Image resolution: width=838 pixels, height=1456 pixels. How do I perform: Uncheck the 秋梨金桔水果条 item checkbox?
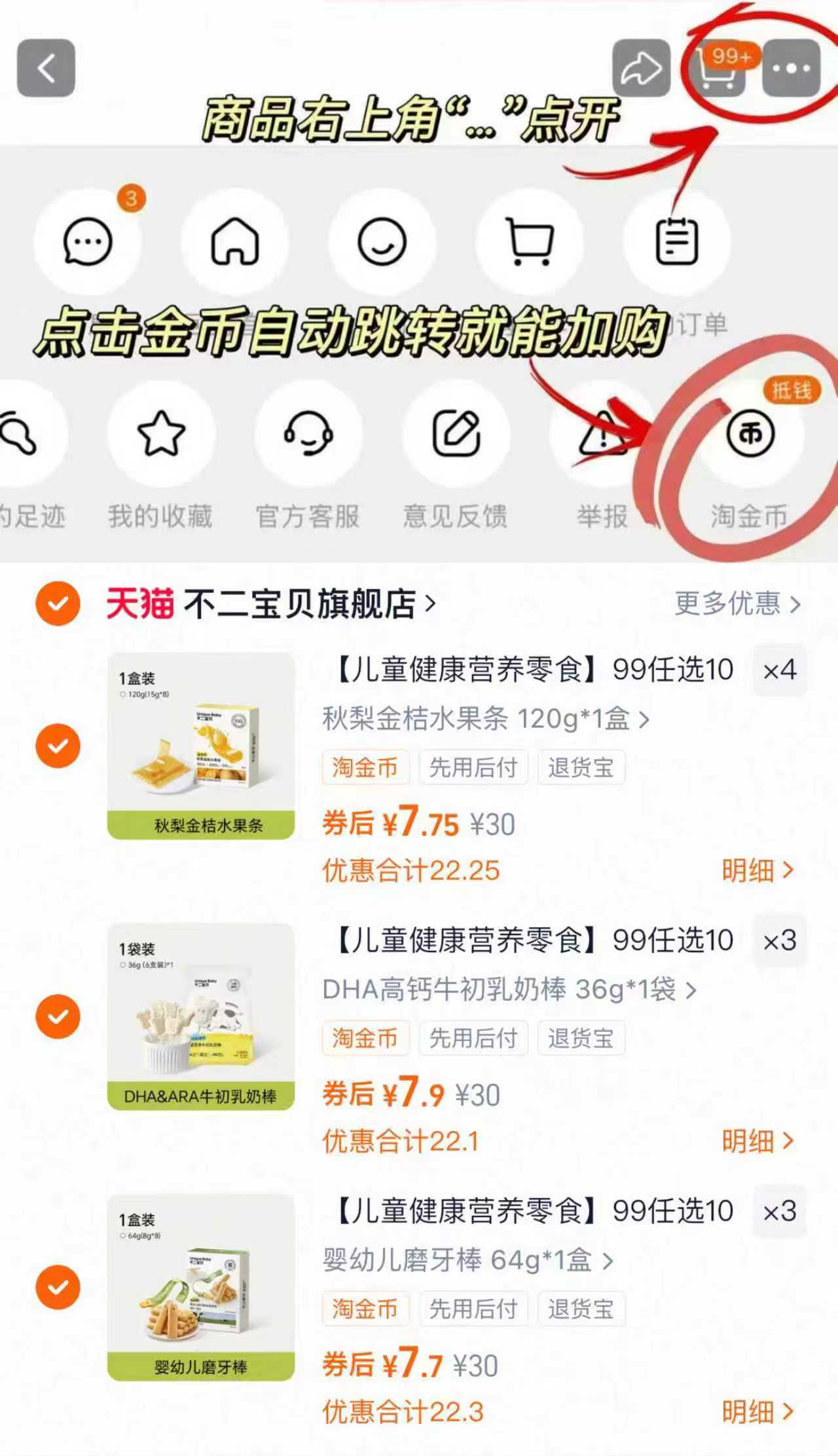[x=59, y=745]
